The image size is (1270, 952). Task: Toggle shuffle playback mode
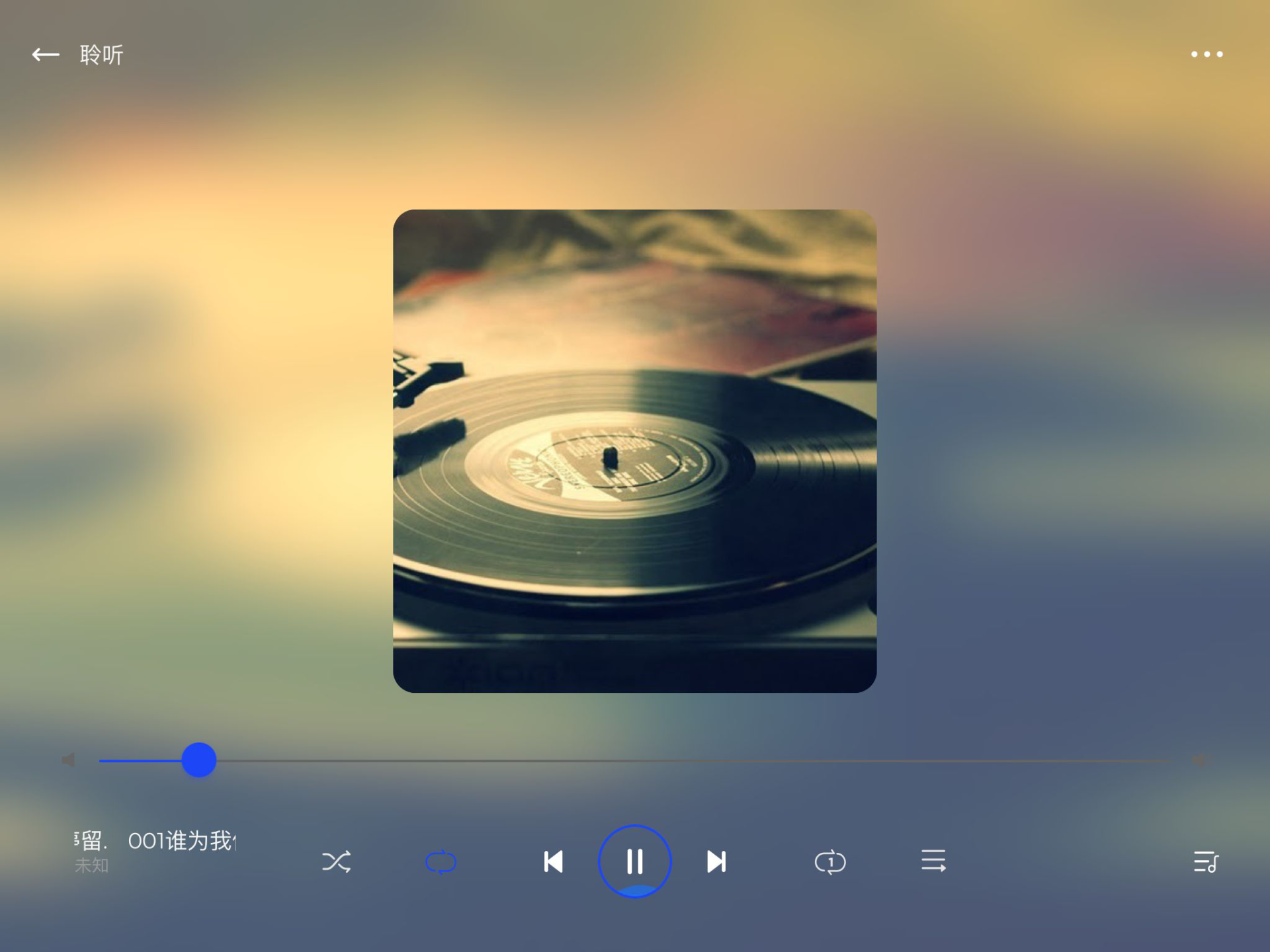(x=336, y=861)
